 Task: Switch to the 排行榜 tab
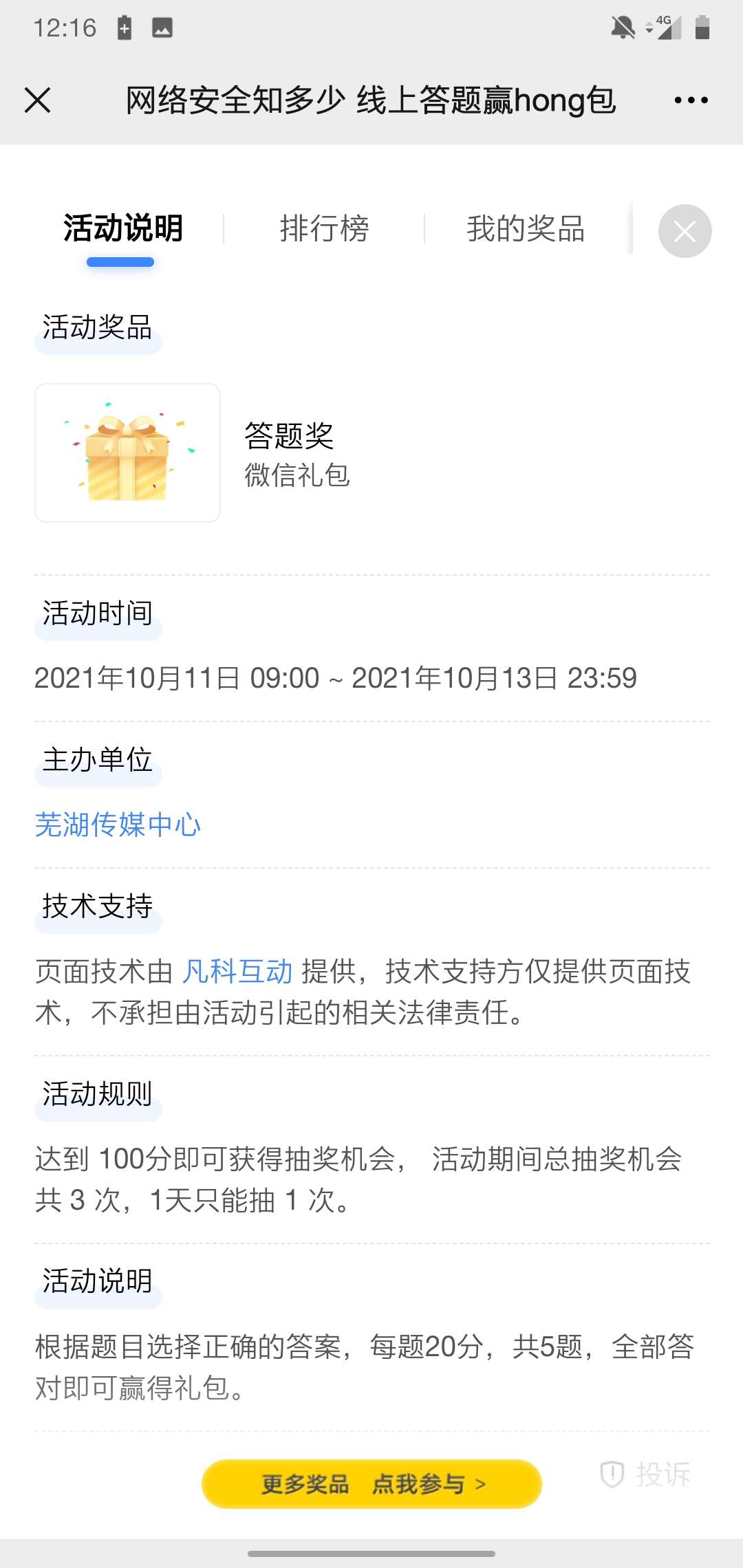[324, 229]
